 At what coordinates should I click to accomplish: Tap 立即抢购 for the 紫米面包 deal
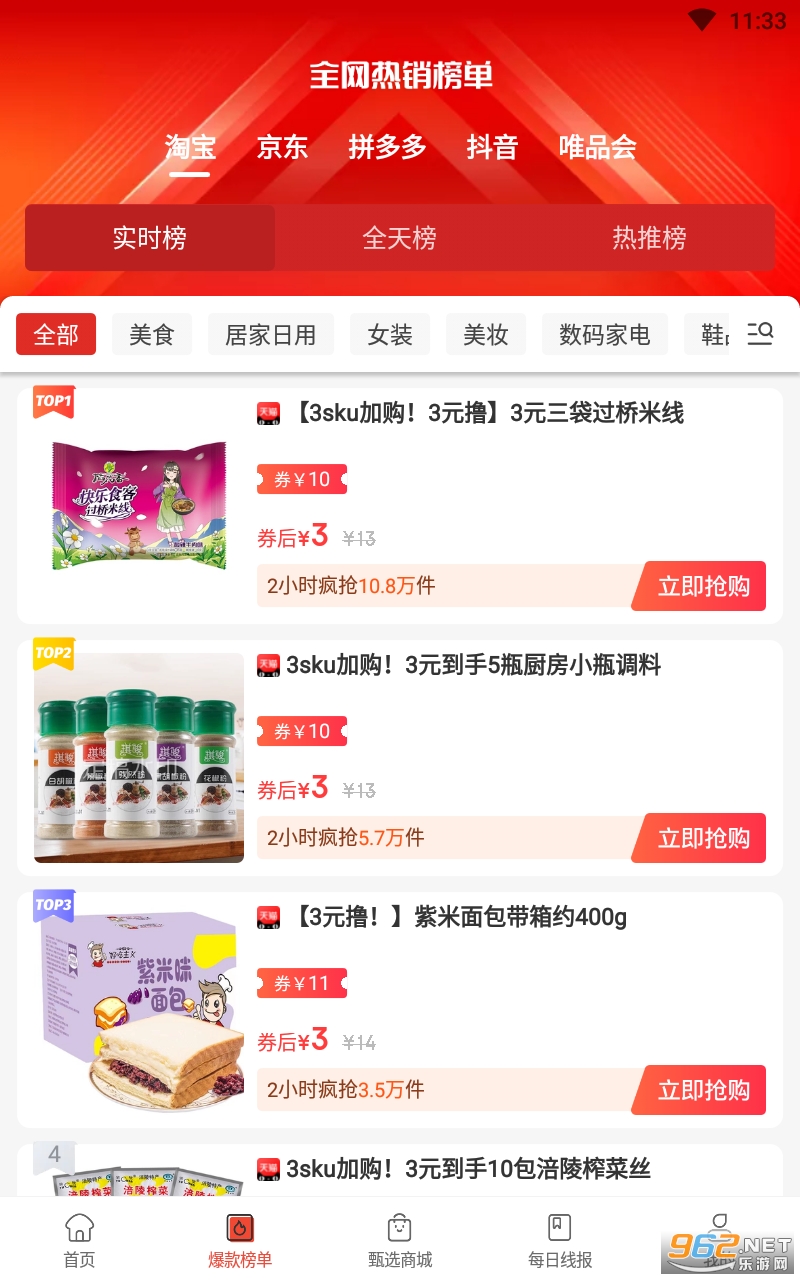702,1090
